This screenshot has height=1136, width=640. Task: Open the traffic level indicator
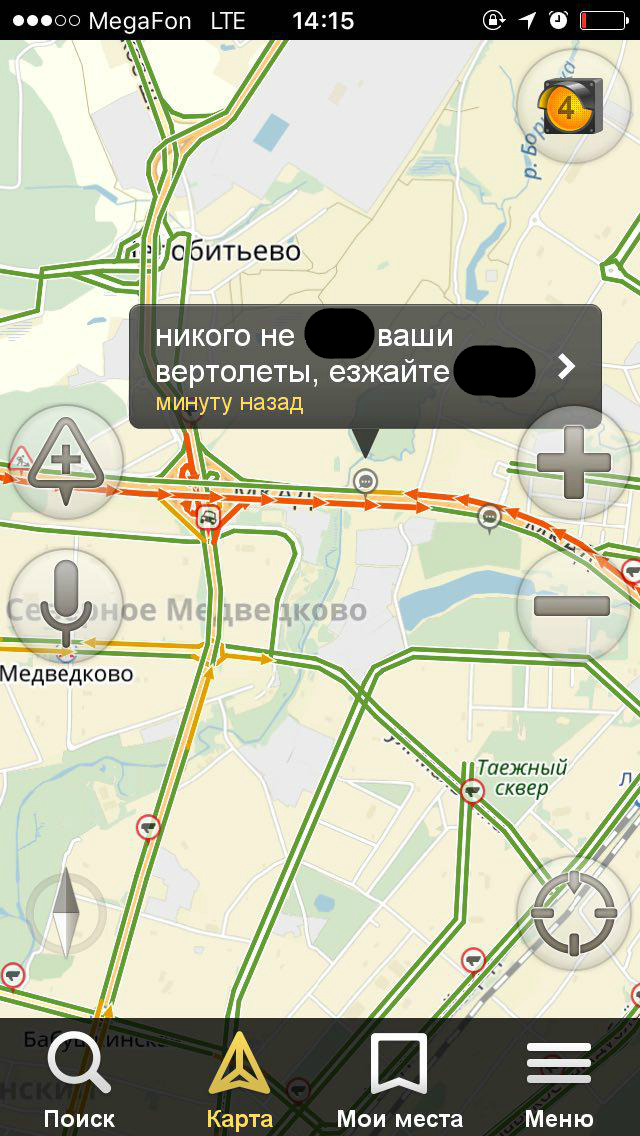point(572,105)
